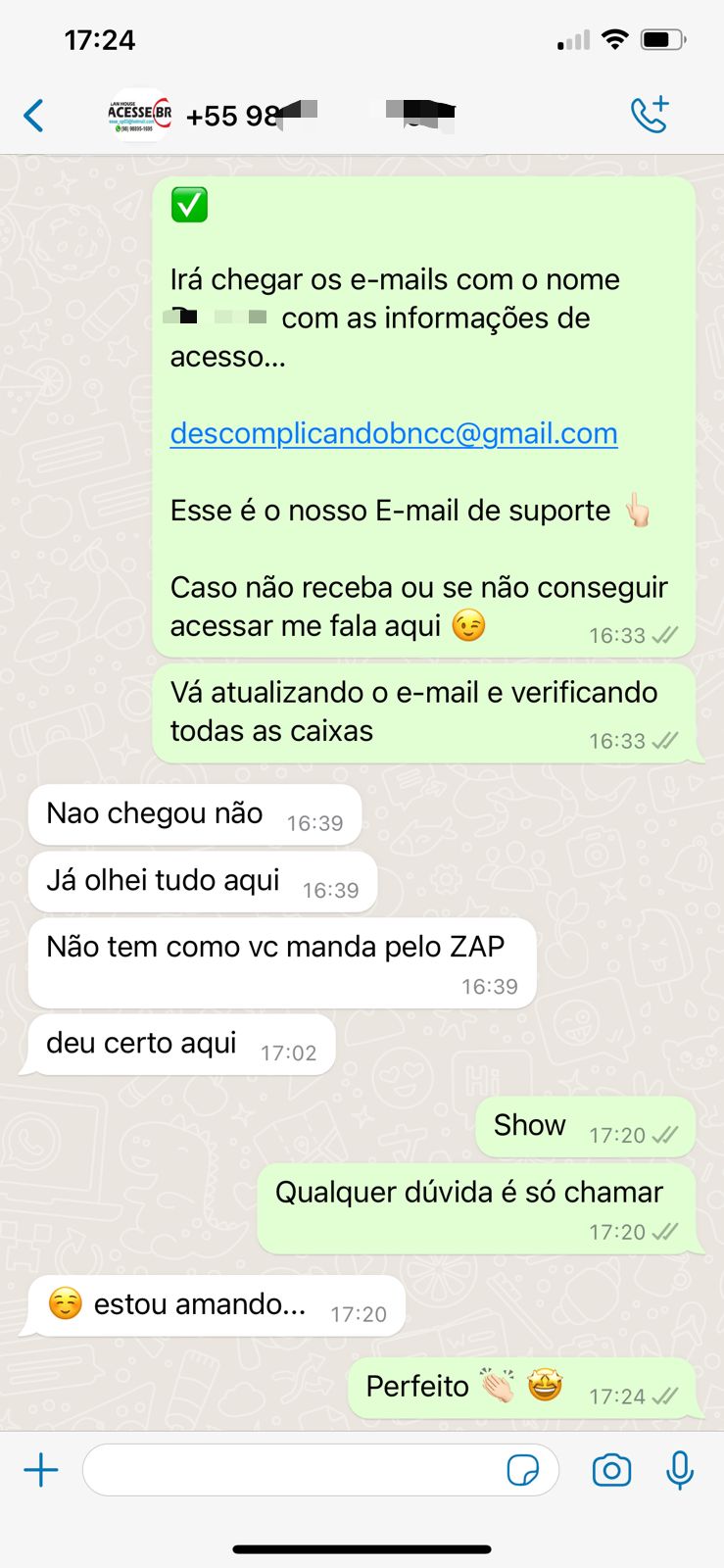Start a call with this contact
The width and height of the screenshot is (724, 1568).
(x=650, y=115)
